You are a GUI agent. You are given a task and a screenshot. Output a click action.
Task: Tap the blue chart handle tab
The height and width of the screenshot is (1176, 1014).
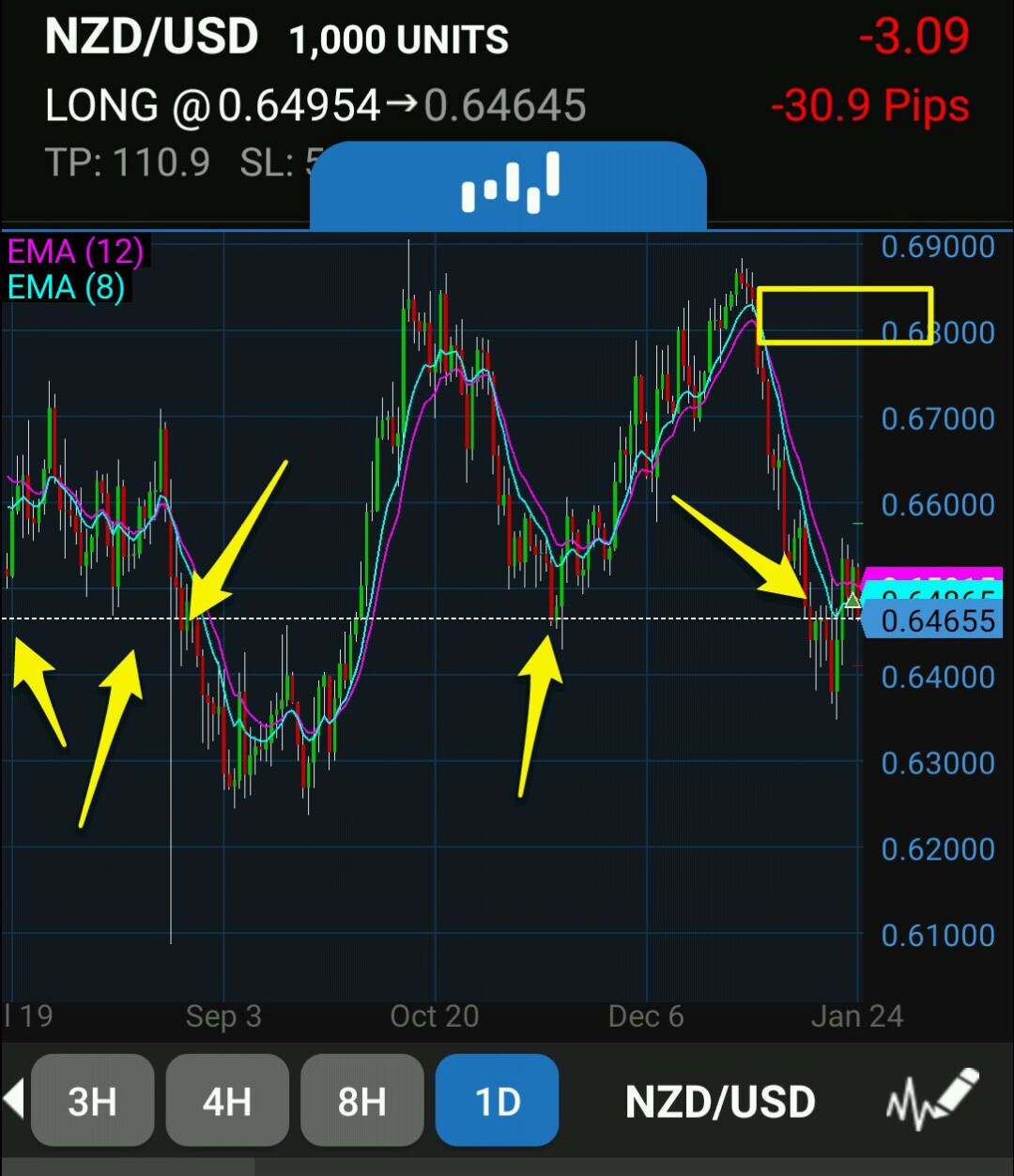[x=508, y=186]
